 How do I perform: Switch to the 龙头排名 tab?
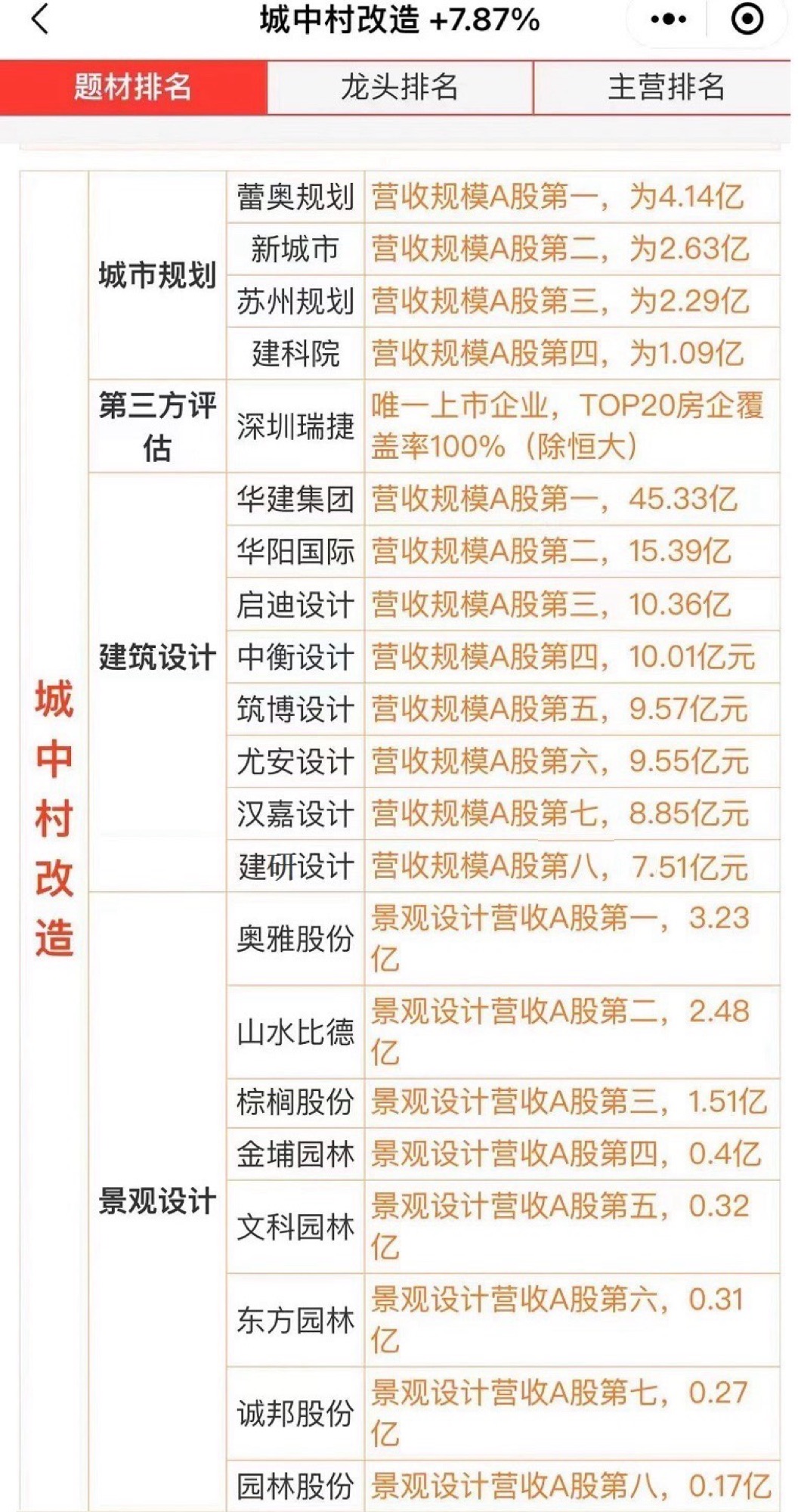400,87
